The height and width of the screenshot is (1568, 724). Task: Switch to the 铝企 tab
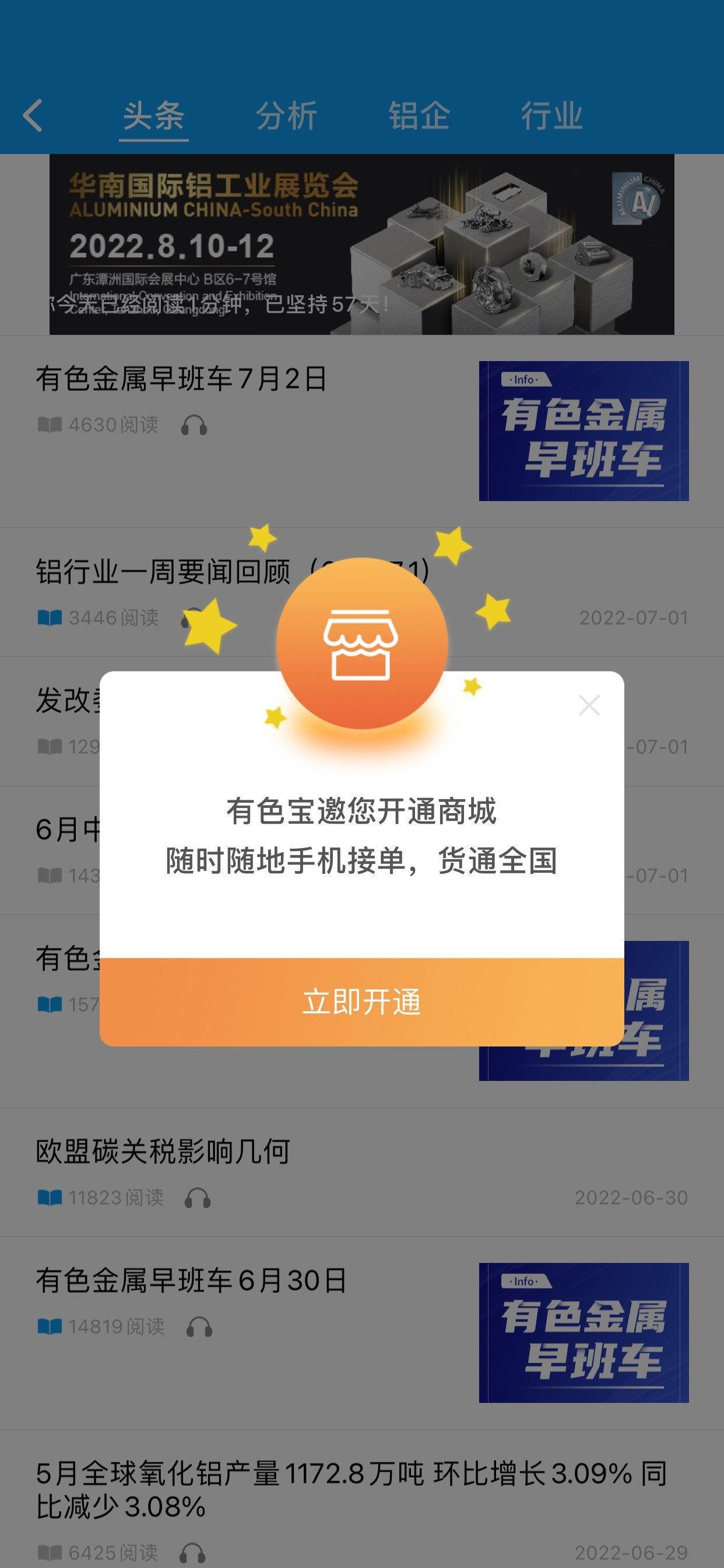coord(419,116)
